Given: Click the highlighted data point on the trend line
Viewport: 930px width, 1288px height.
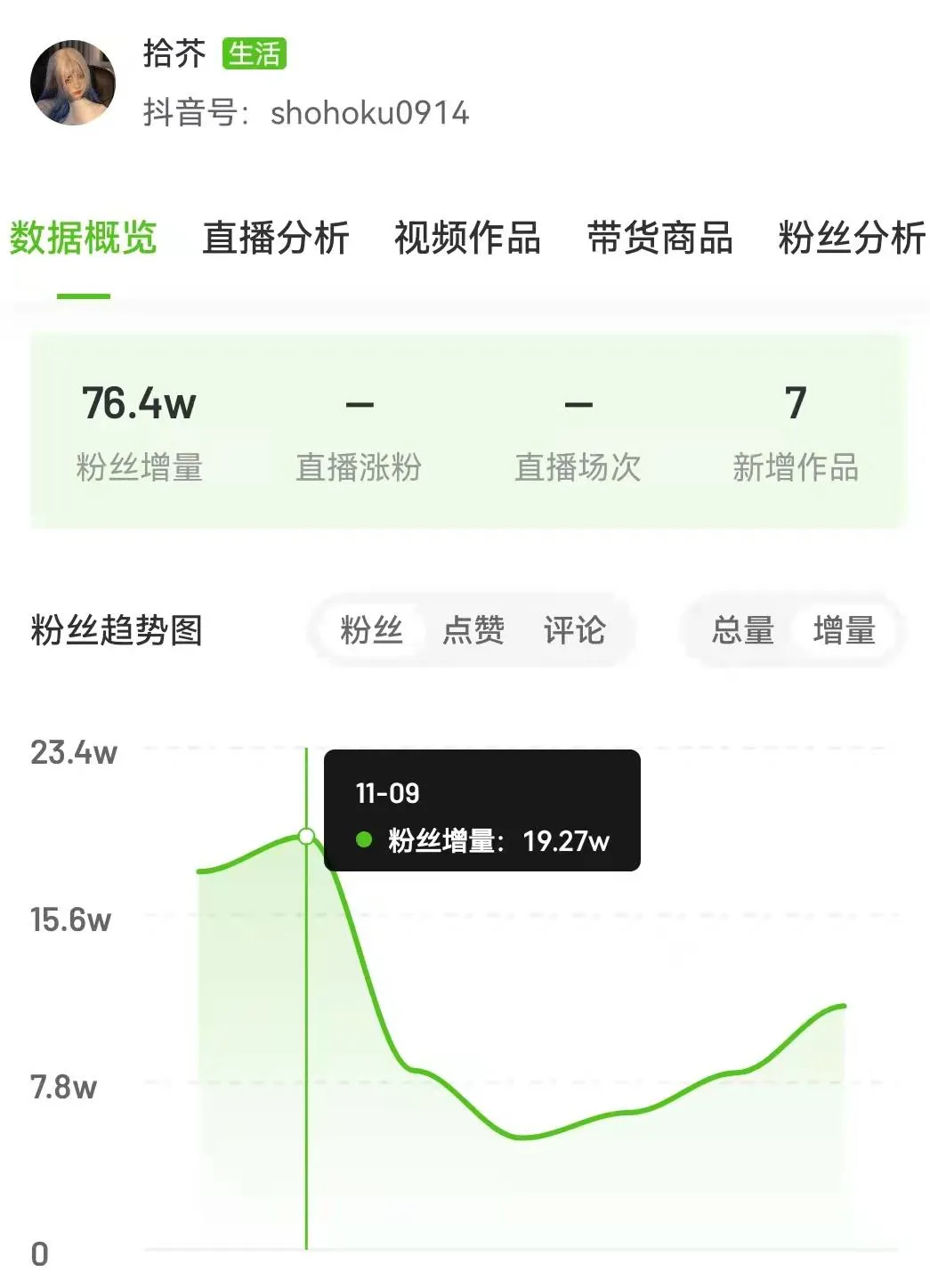Looking at the screenshot, I should point(307,837).
